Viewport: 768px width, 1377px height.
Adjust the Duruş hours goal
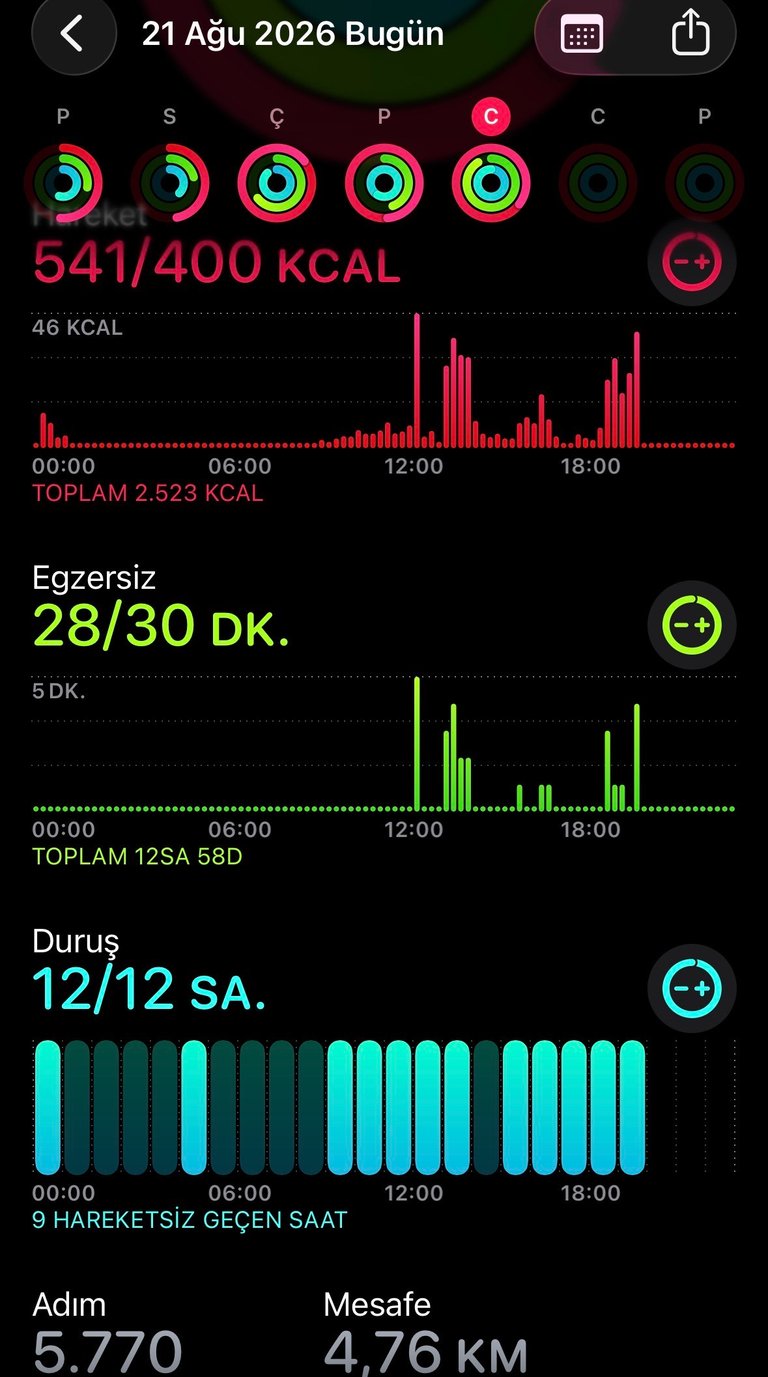pyautogui.click(x=692, y=989)
